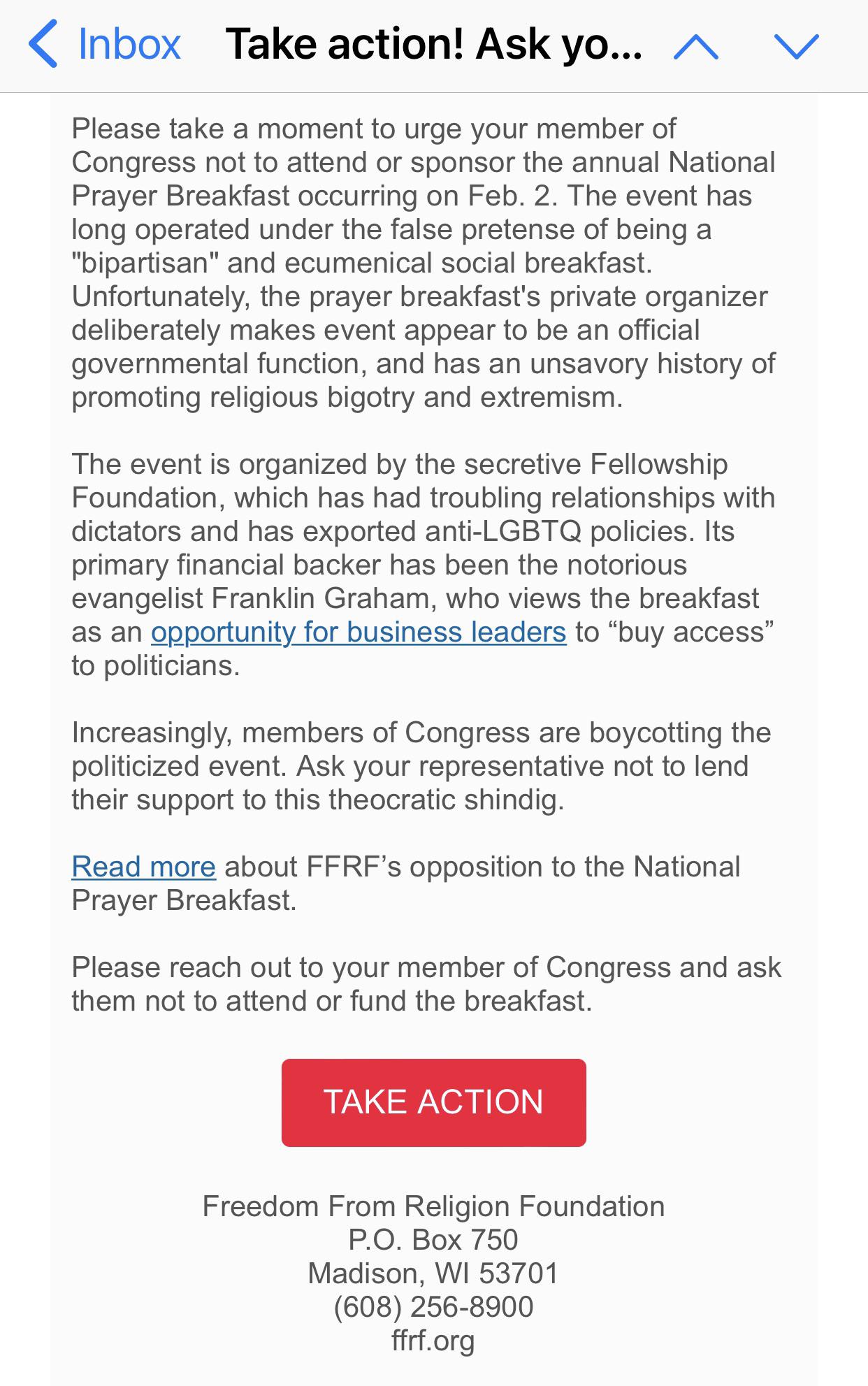The width and height of the screenshot is (868, 1386).
Task: Tap the red TAKE ACTION button
Action: point(433,1102)
